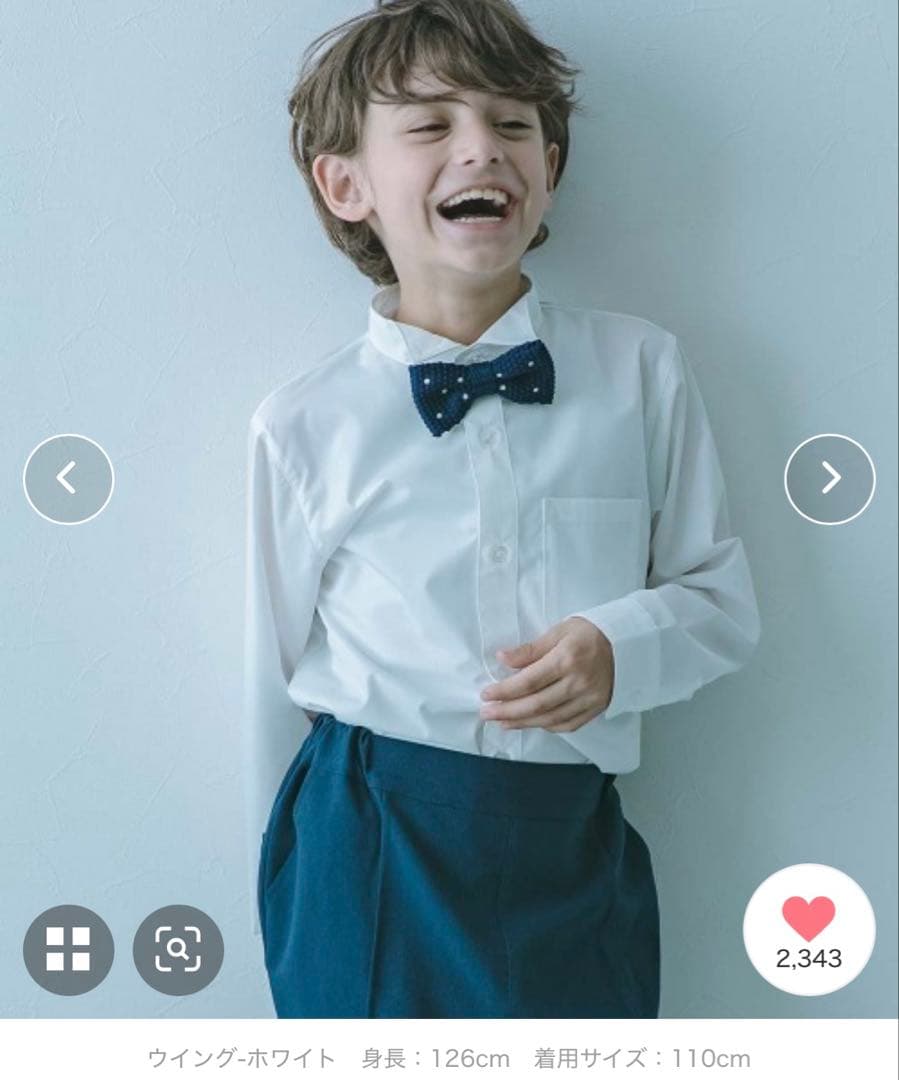Go to the previous product photo
Viewport: 899px width, 1080px height.
[68, 479]
